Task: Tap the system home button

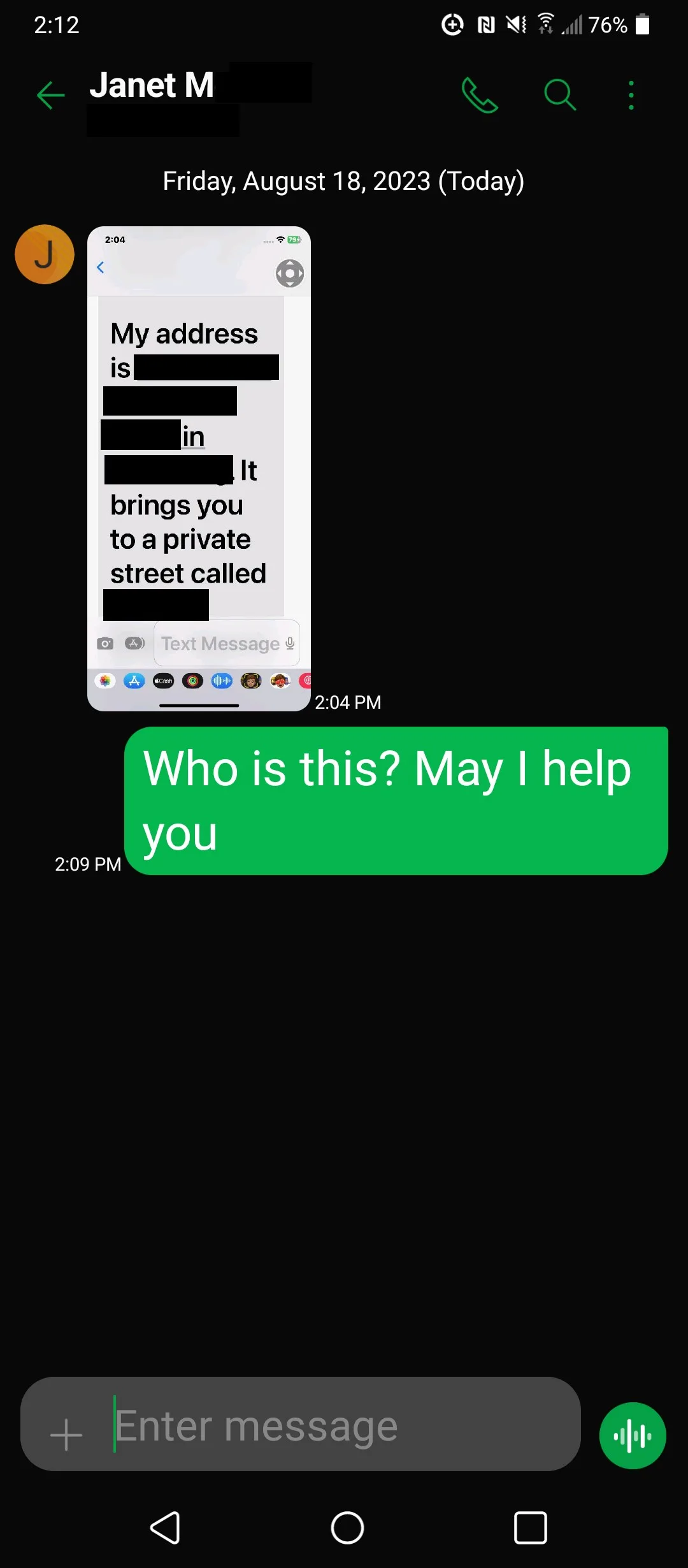Action: 347,1528
